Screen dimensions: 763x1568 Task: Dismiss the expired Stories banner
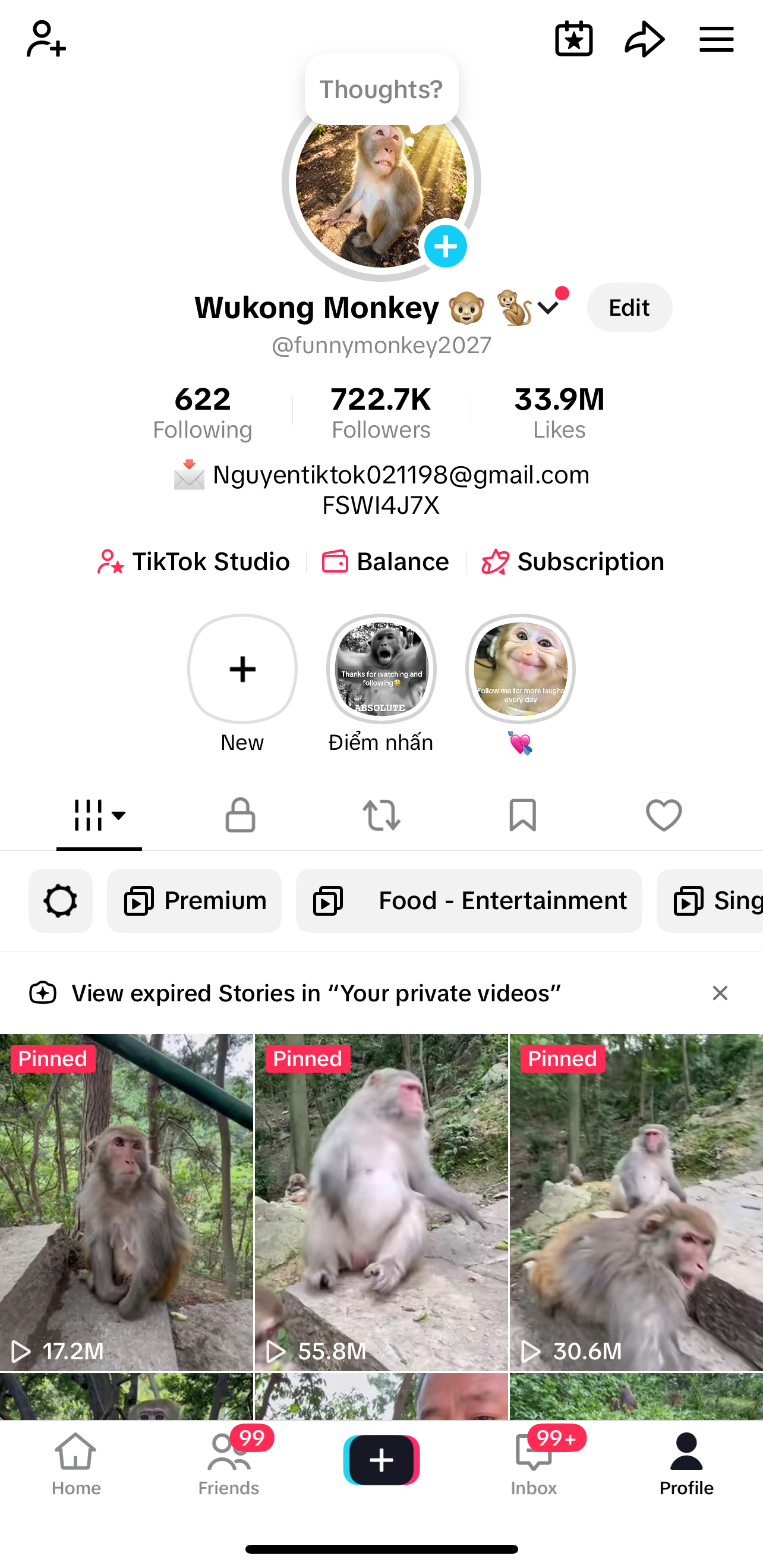[720, 994]
